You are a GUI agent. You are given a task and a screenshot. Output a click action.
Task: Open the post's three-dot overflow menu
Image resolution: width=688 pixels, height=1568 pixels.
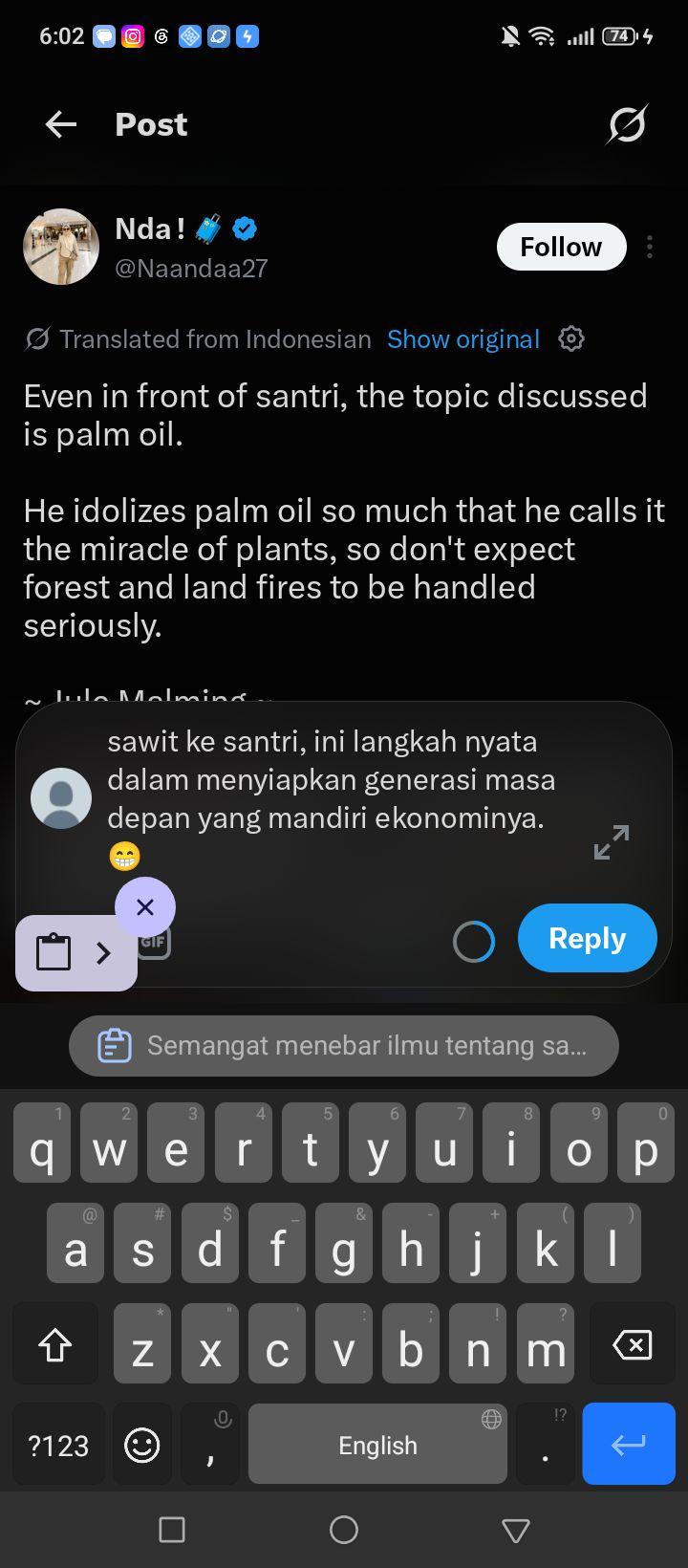point(650,247)
